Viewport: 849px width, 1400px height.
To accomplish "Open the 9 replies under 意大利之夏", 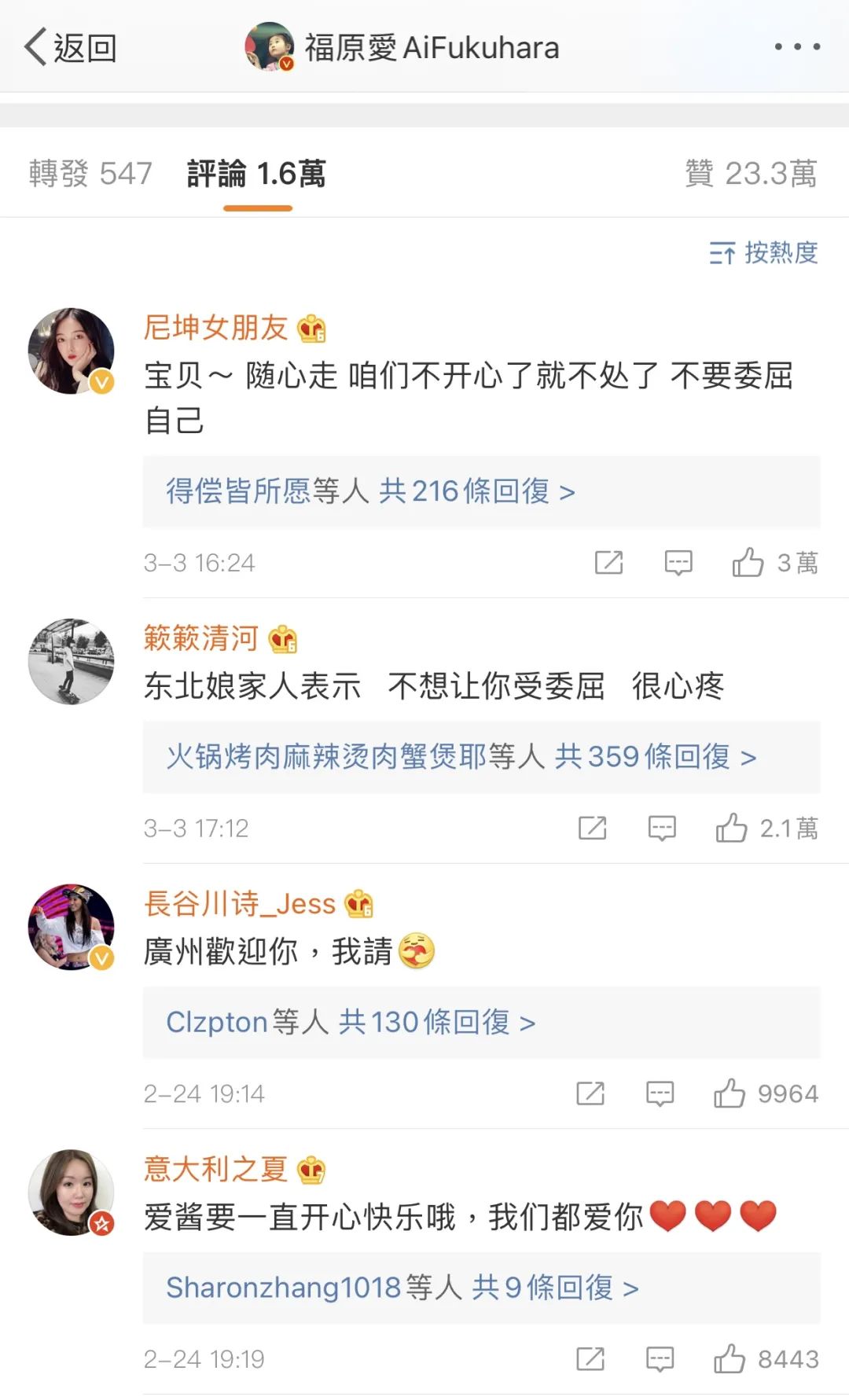I will tap(481, 1288).
